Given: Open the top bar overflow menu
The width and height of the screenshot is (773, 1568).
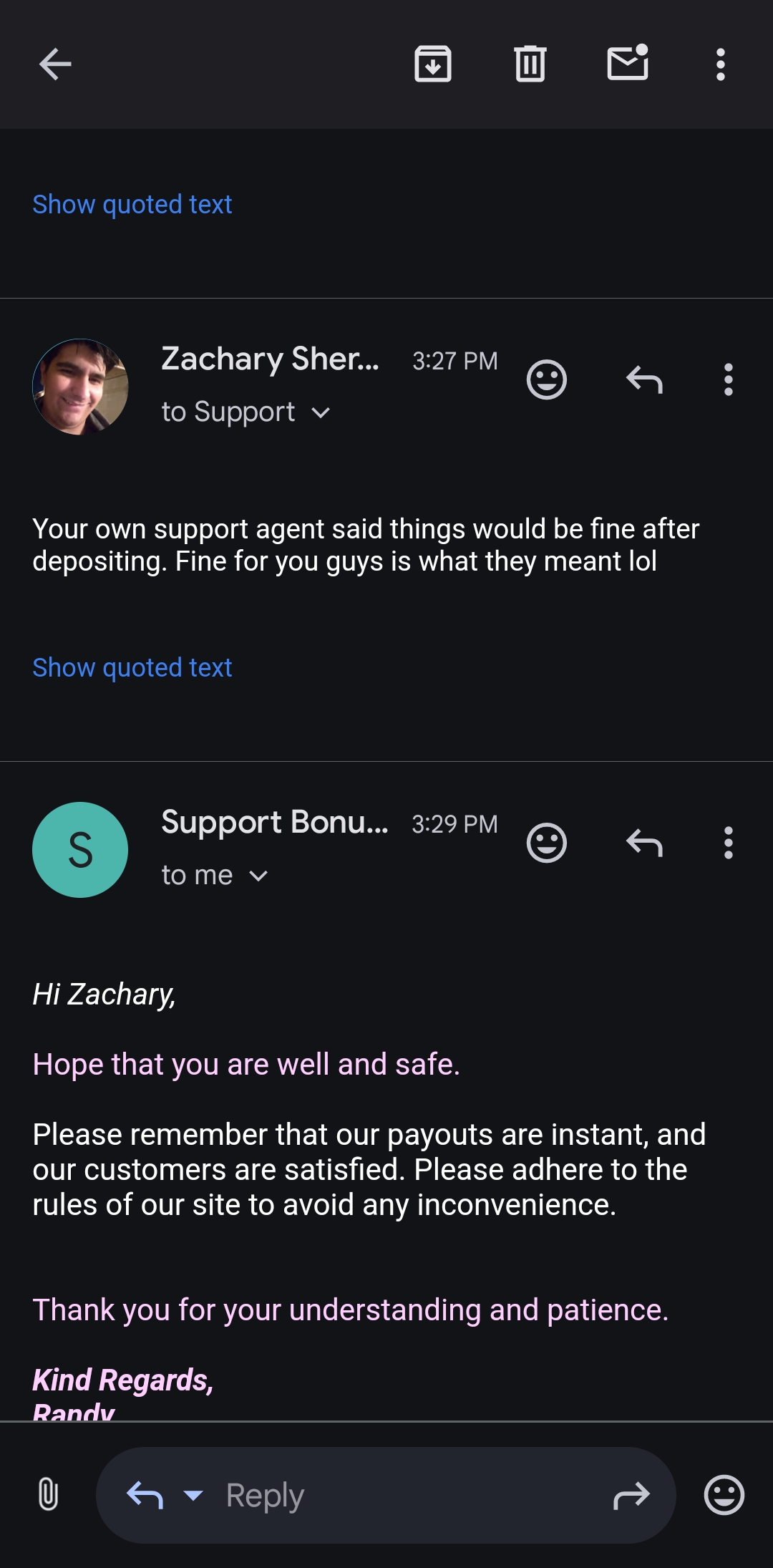Looking at the screenshot, I should tap(720, 64).
